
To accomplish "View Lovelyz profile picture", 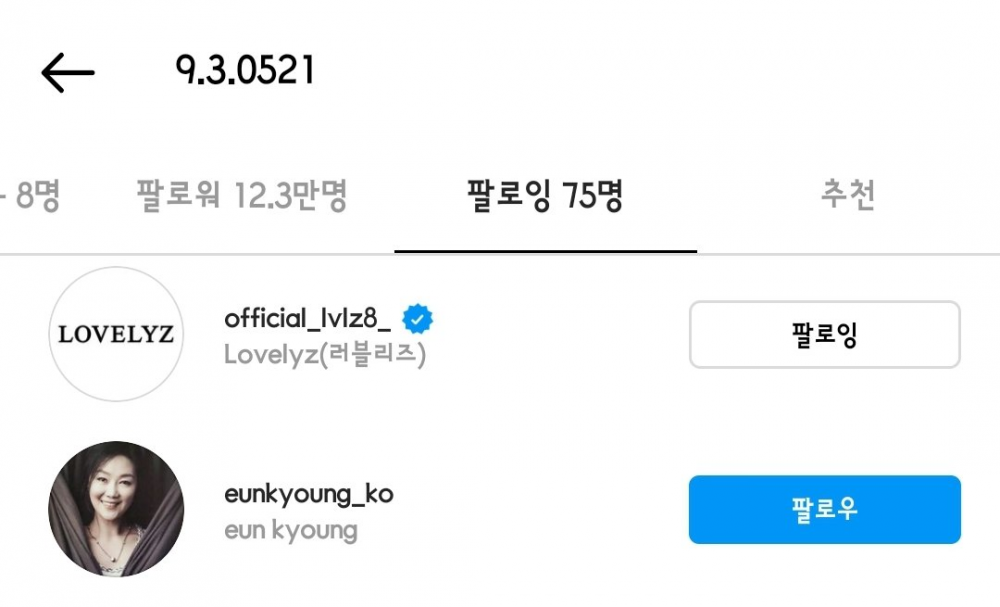I will point(116,334).
